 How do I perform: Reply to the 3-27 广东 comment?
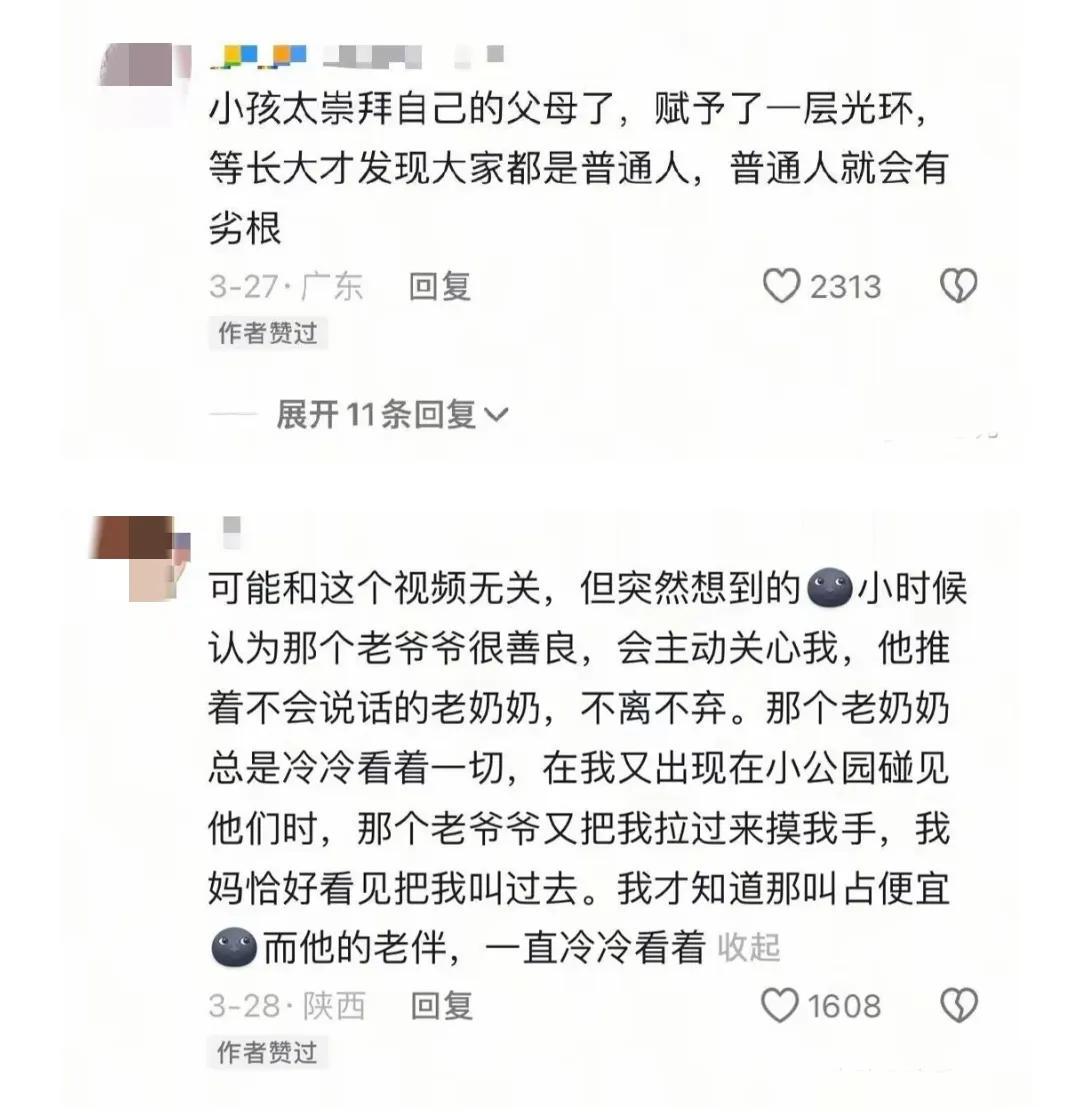coord(440,287)
